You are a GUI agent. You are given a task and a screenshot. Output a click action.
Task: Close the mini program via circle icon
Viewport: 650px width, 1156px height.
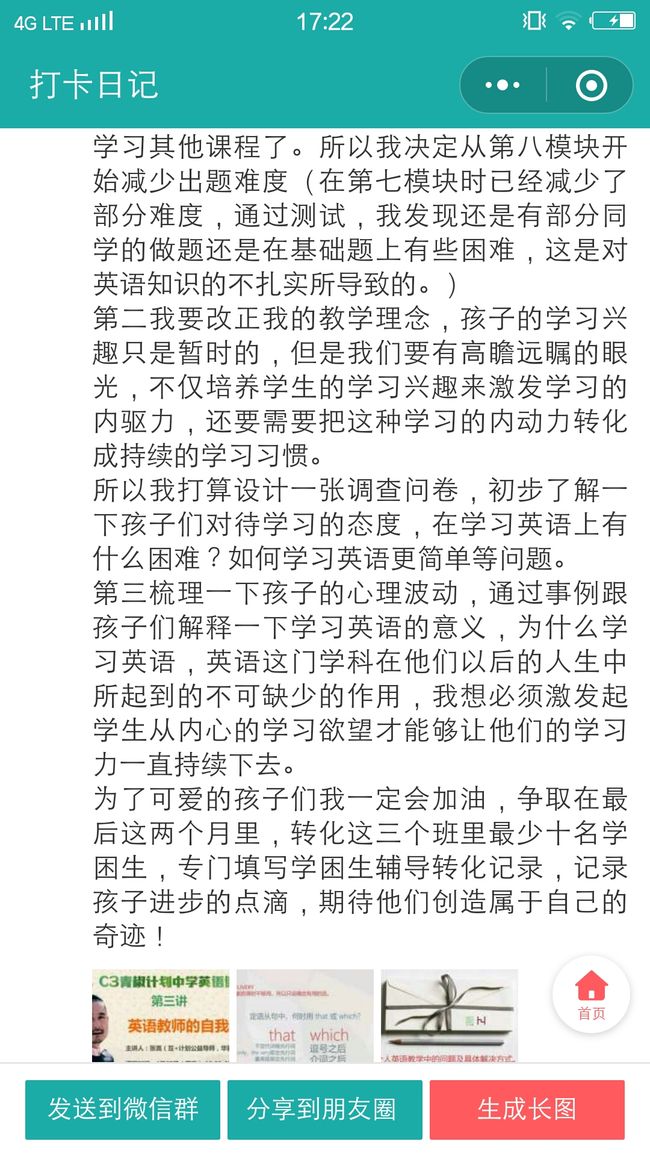[591, 86]
